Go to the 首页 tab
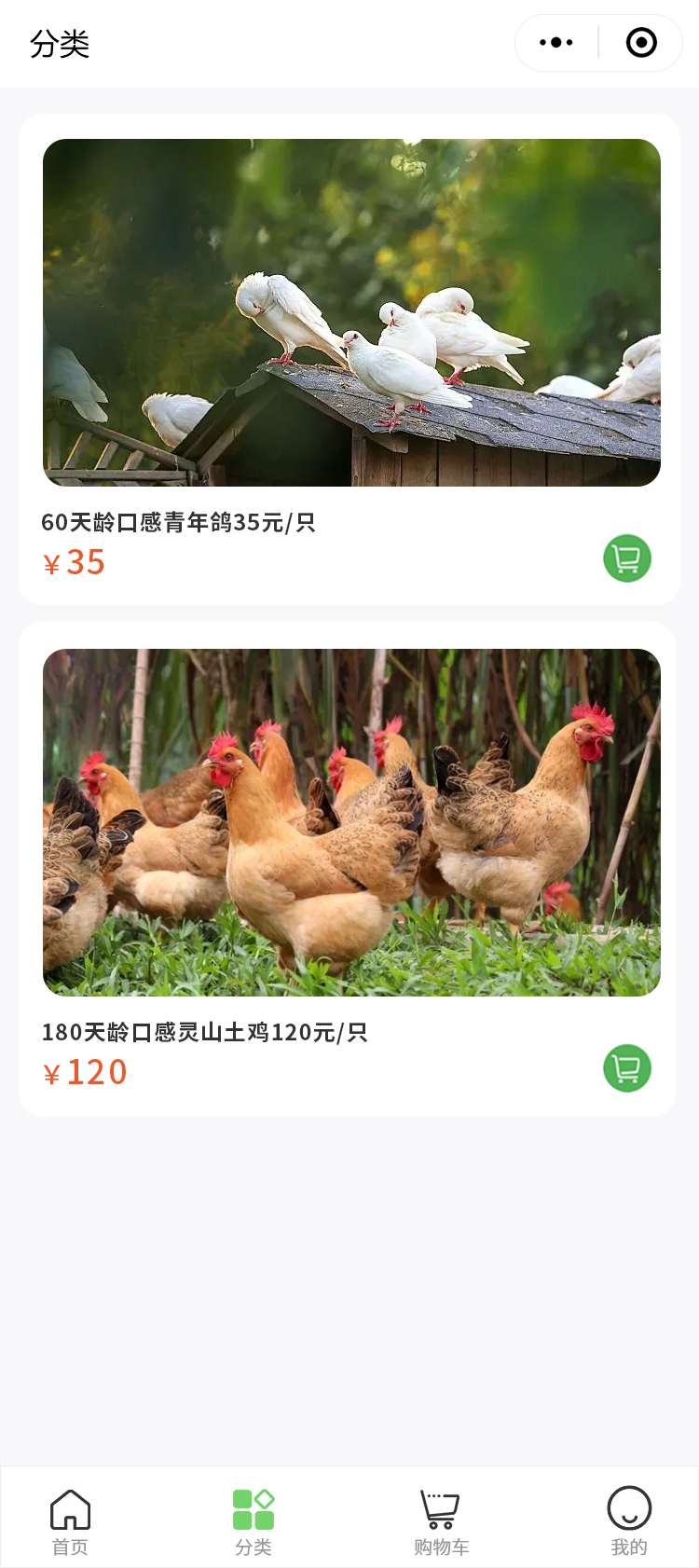The height and width of the screenshot is (1568, 699). click(x=70, y=1521)
